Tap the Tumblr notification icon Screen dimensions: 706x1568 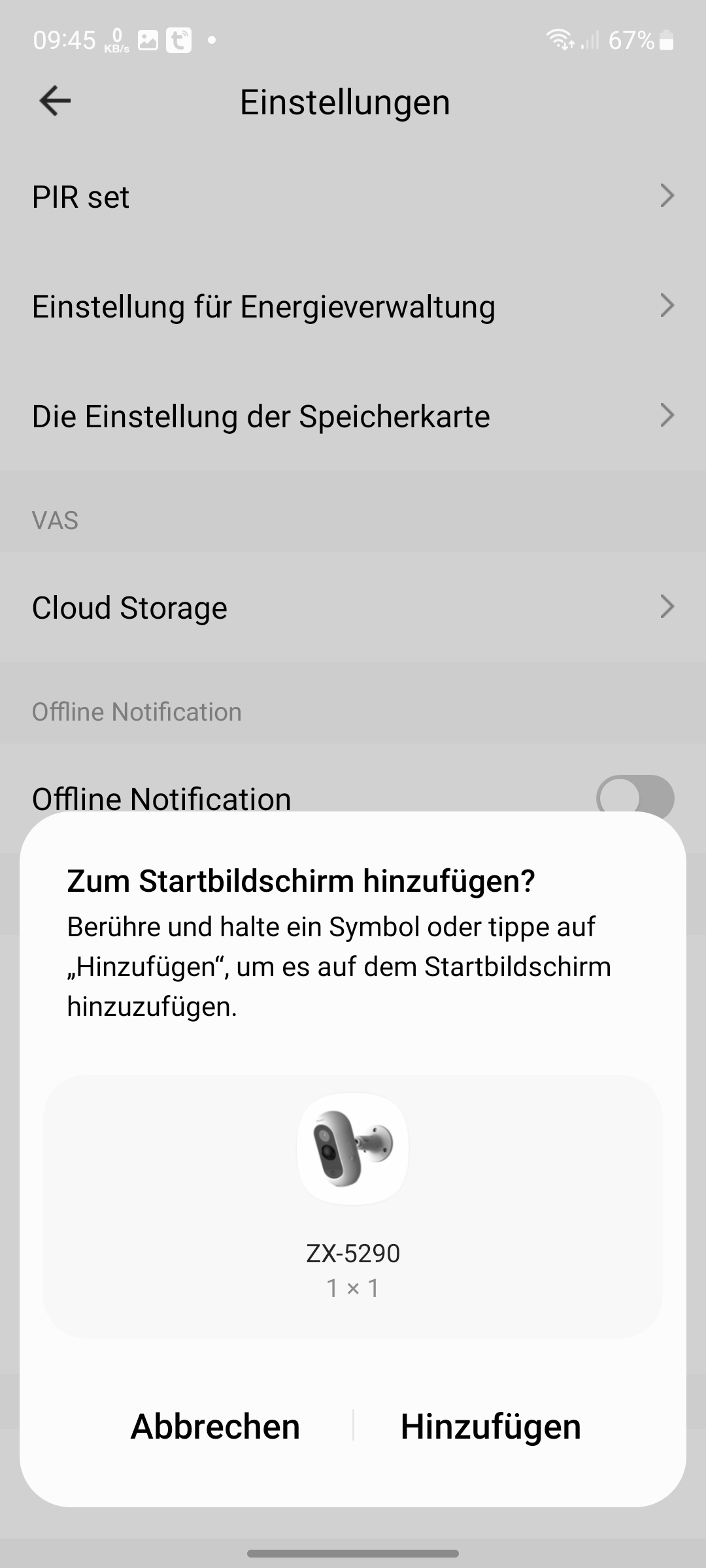click(x=178, y=41)
